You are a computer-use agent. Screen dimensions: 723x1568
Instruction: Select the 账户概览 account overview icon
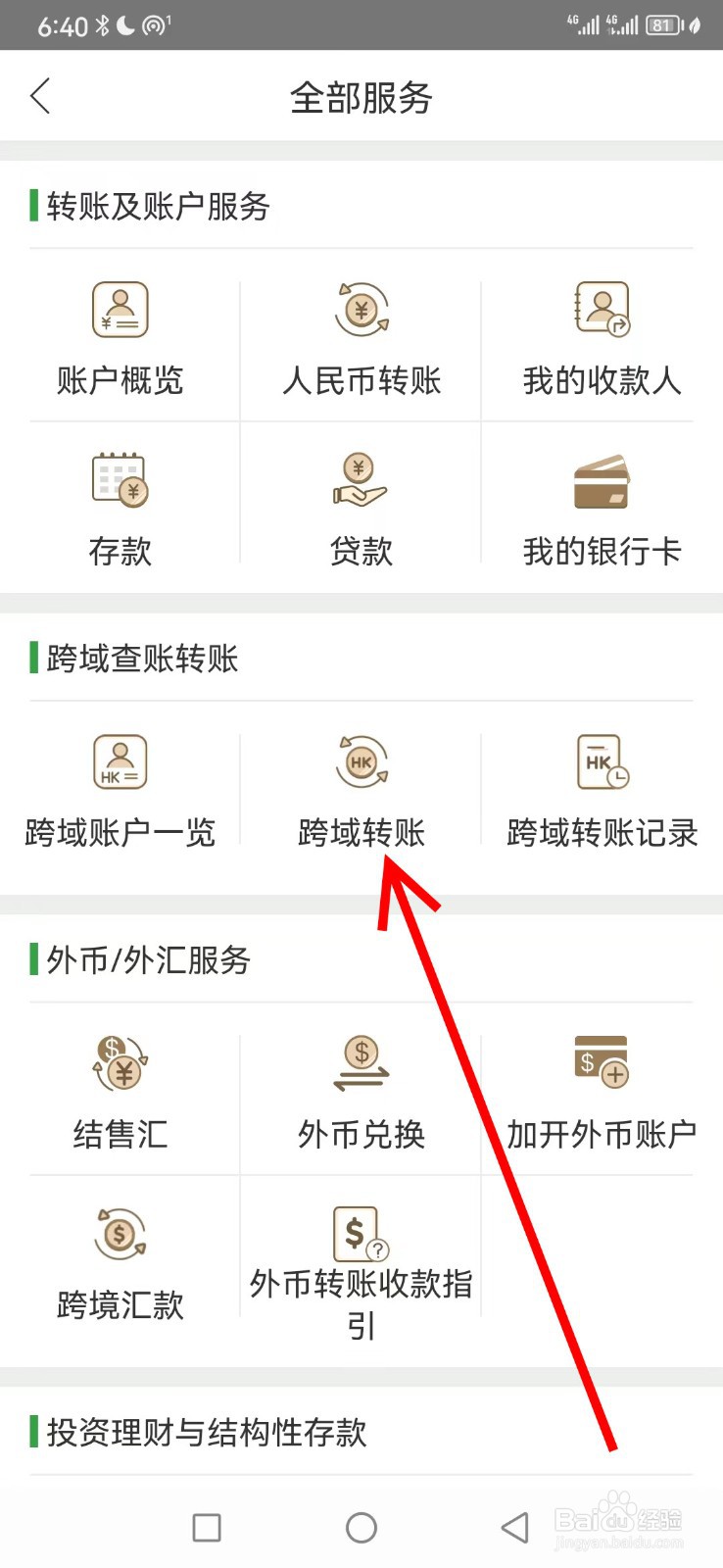[120, 338]
